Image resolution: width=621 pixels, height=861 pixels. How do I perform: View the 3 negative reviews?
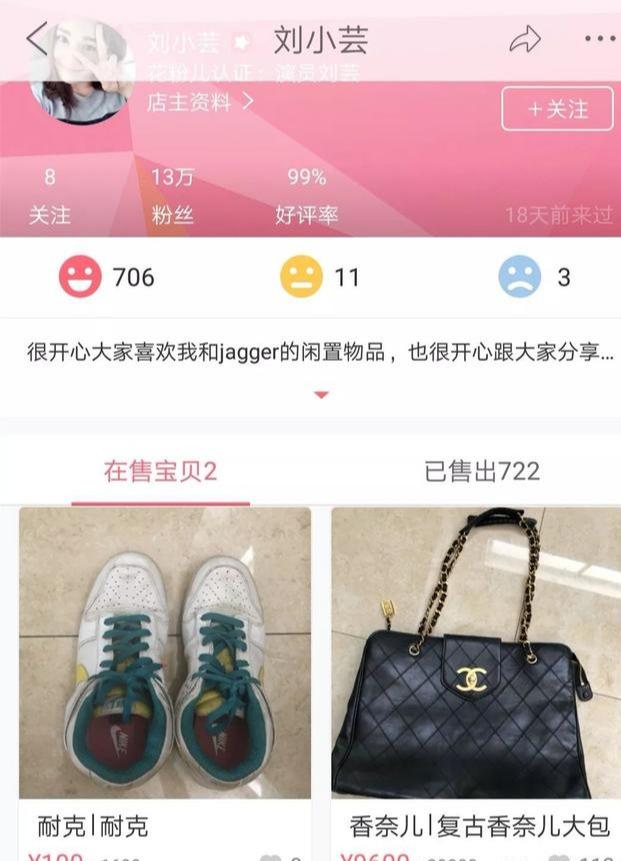[x=534, y=277]
